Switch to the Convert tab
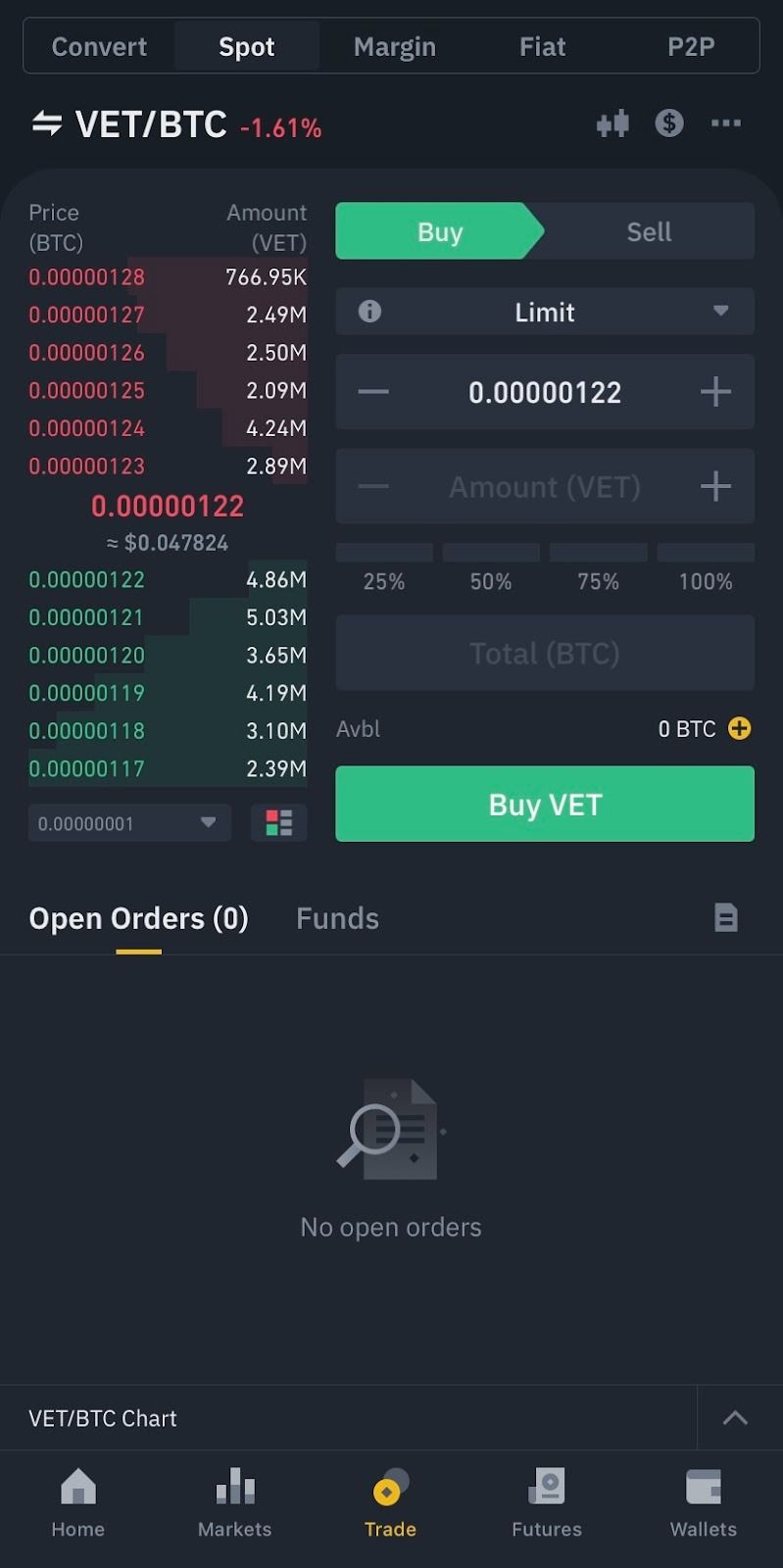This screenshot has height=1568, width=783. pyautogui.click(x=99, y=47)
